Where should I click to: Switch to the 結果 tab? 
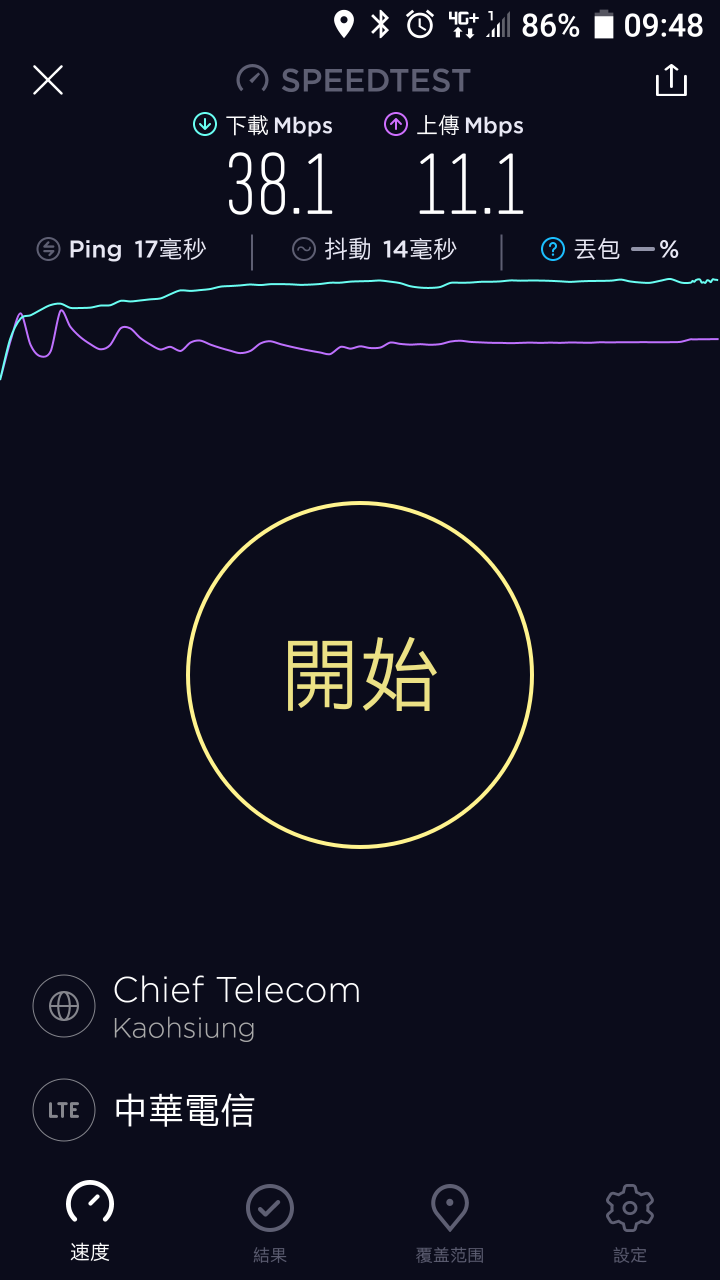pyautogui.click(x=270, y=1222)
